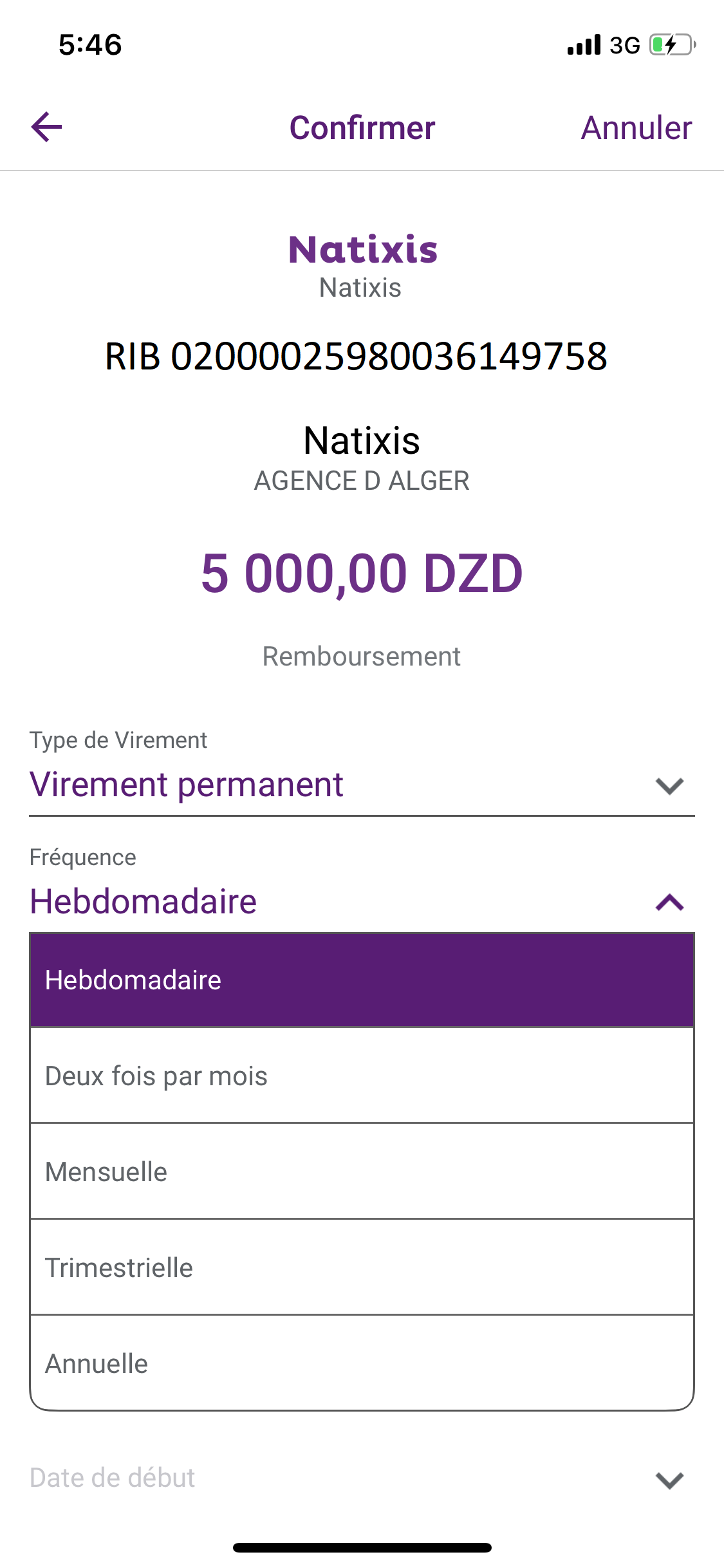Choose the Annuelle option
The image size is (724, 1568).
coord(361,1363)
